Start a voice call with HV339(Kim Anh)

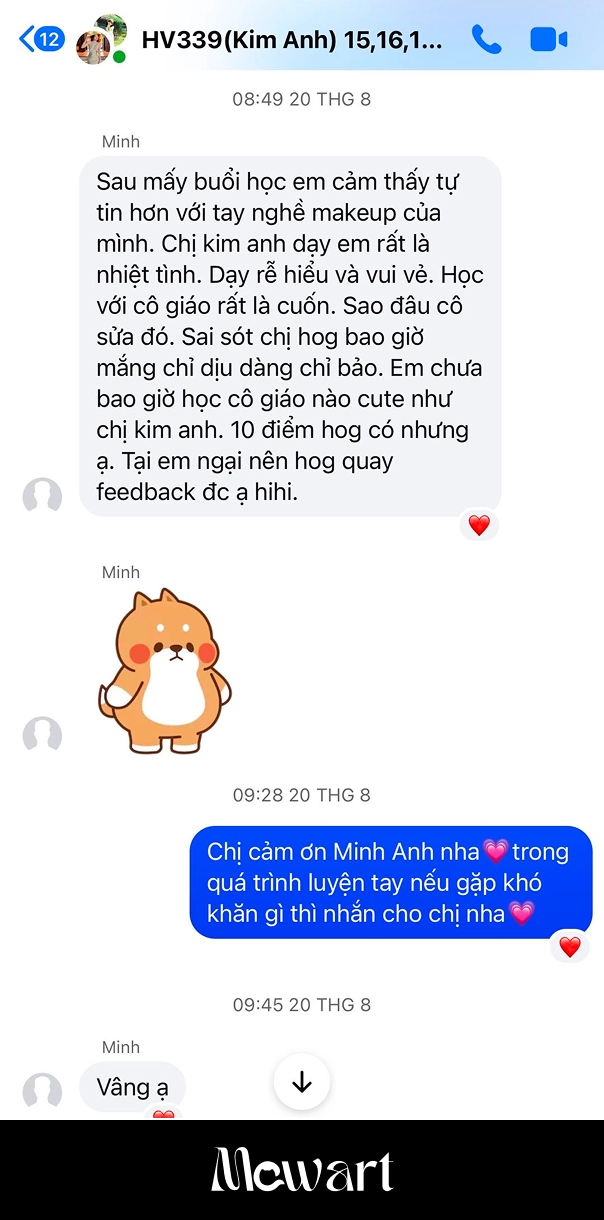pyautogui.click(x=486, y=40)
